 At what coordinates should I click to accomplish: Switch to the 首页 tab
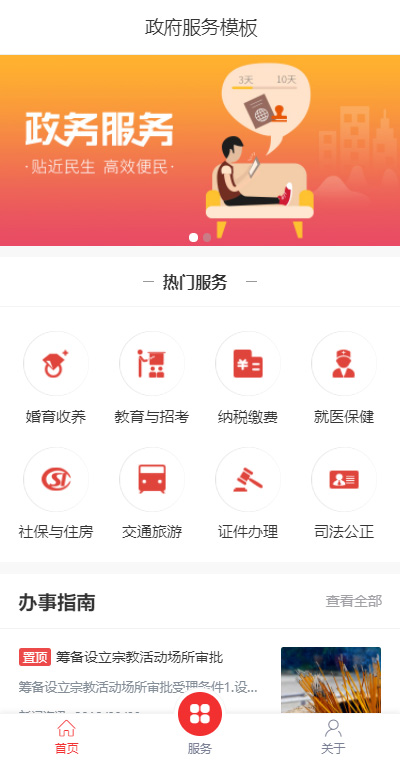[66, 737]
